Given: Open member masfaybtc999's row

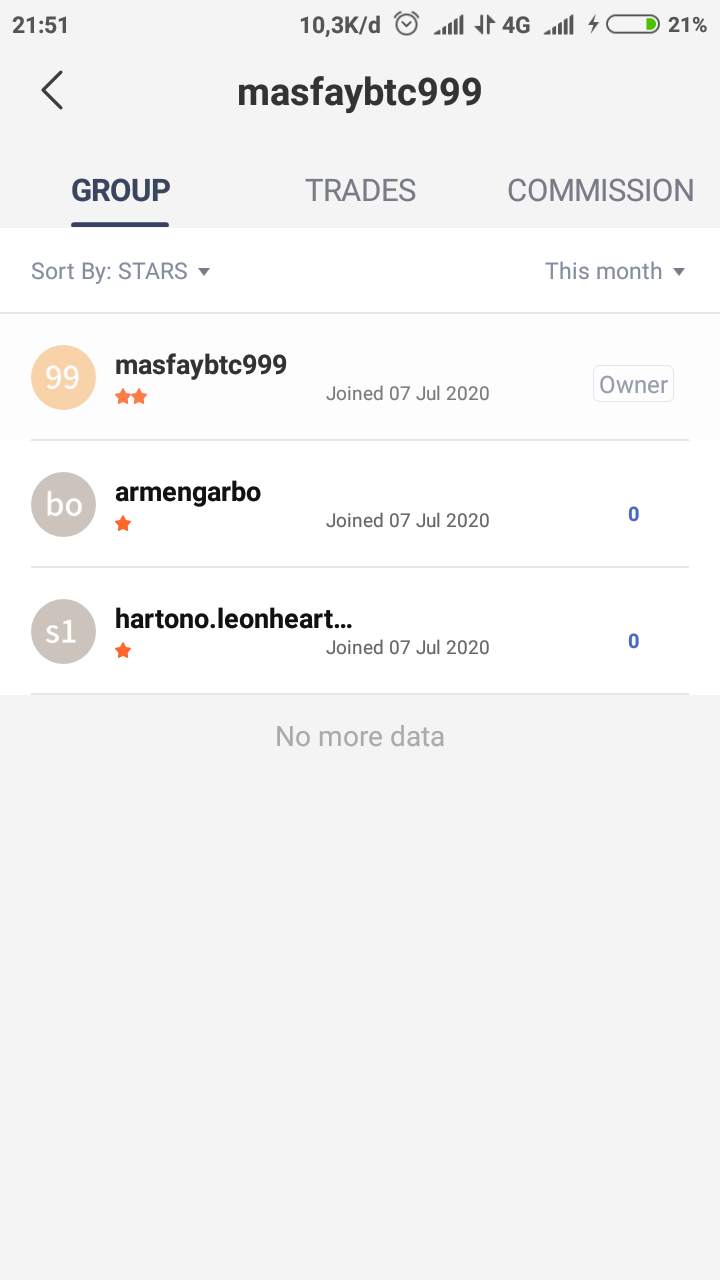Looking at the screenshot, I should (x=360, y=377).
